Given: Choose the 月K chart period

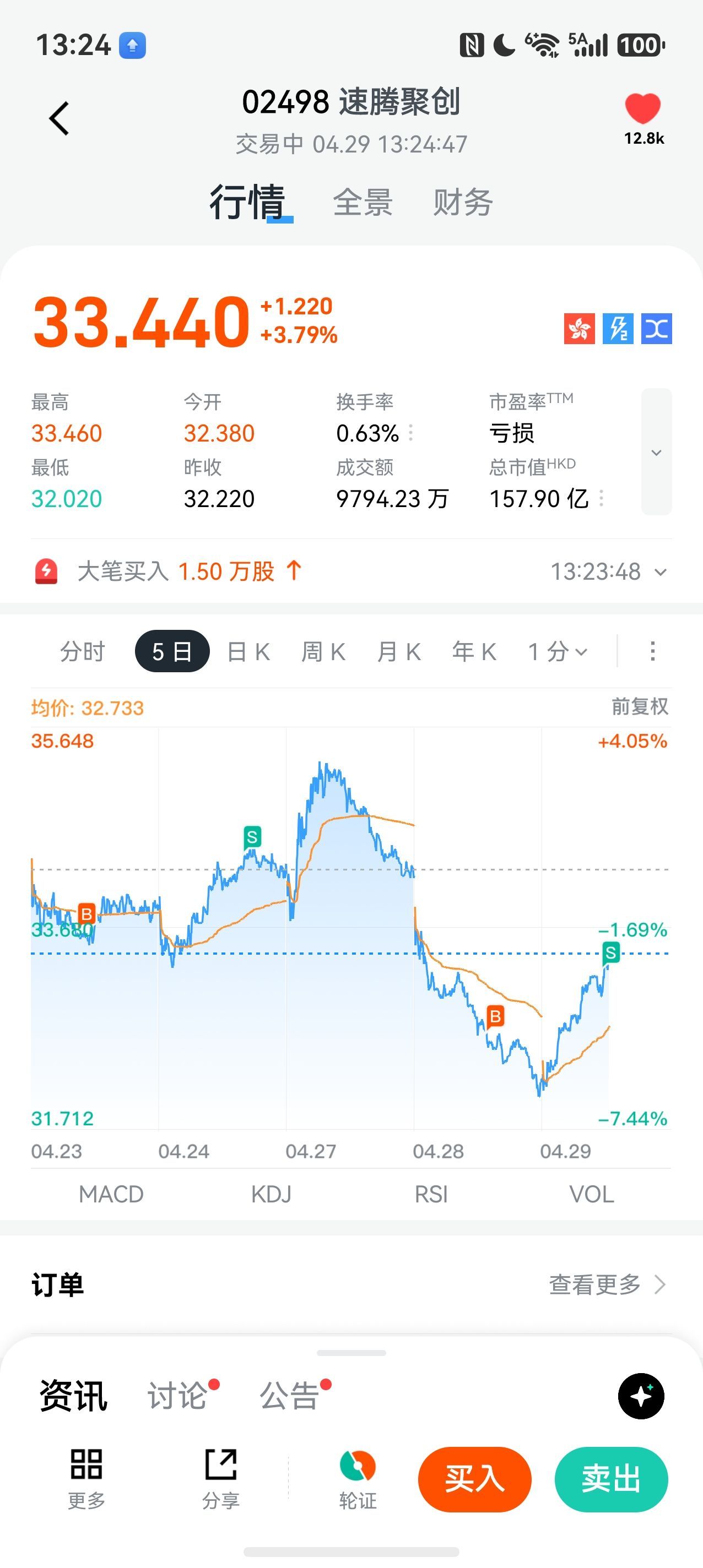Looking at the screenshot, I should point(398,651).
